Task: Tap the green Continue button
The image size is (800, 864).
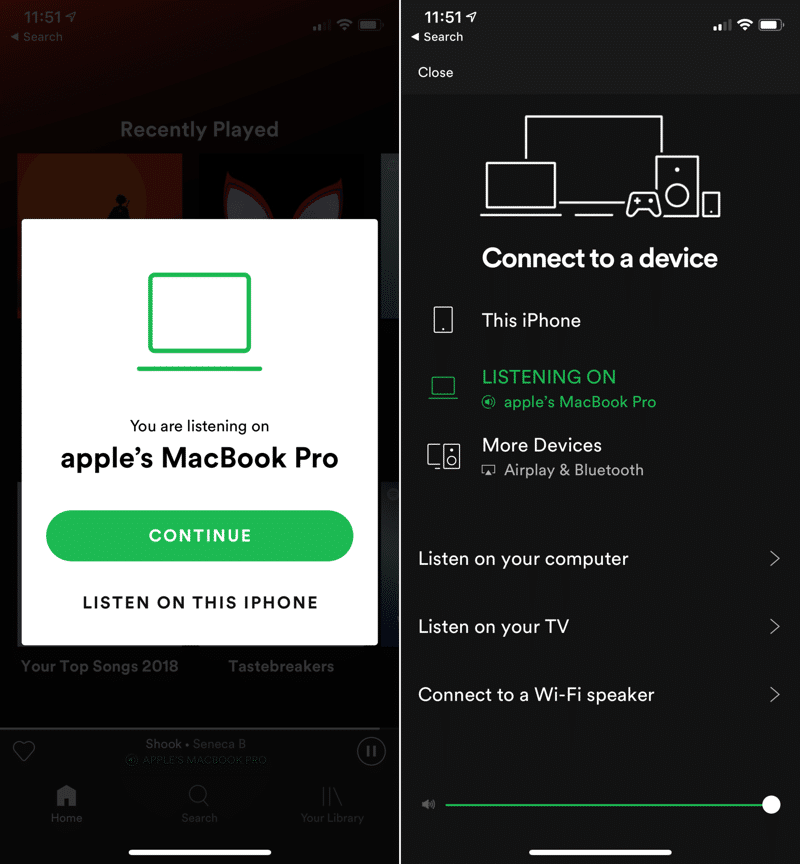Action: 199,536
